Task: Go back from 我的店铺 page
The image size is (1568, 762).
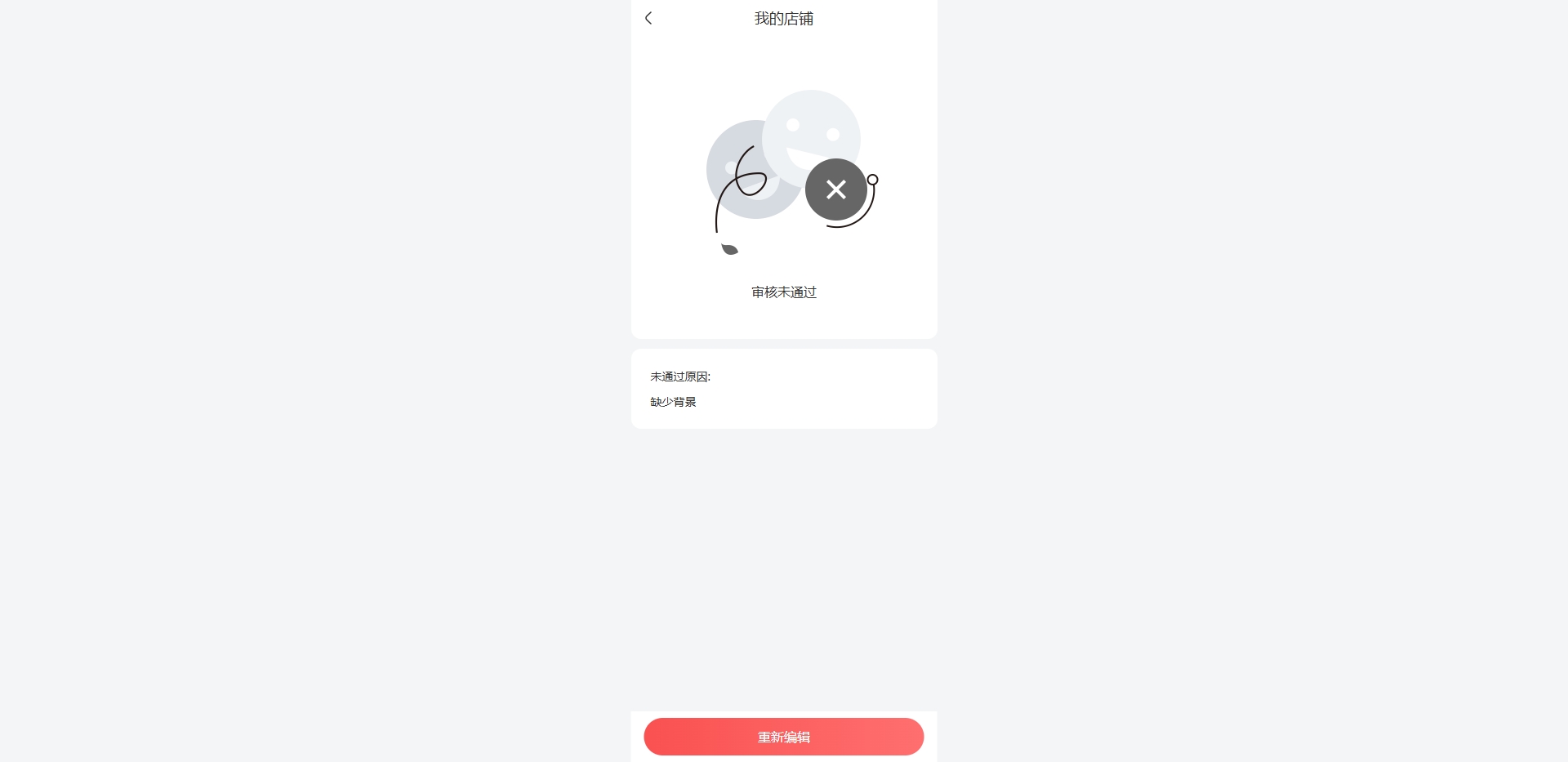Action: click(648, 18)
